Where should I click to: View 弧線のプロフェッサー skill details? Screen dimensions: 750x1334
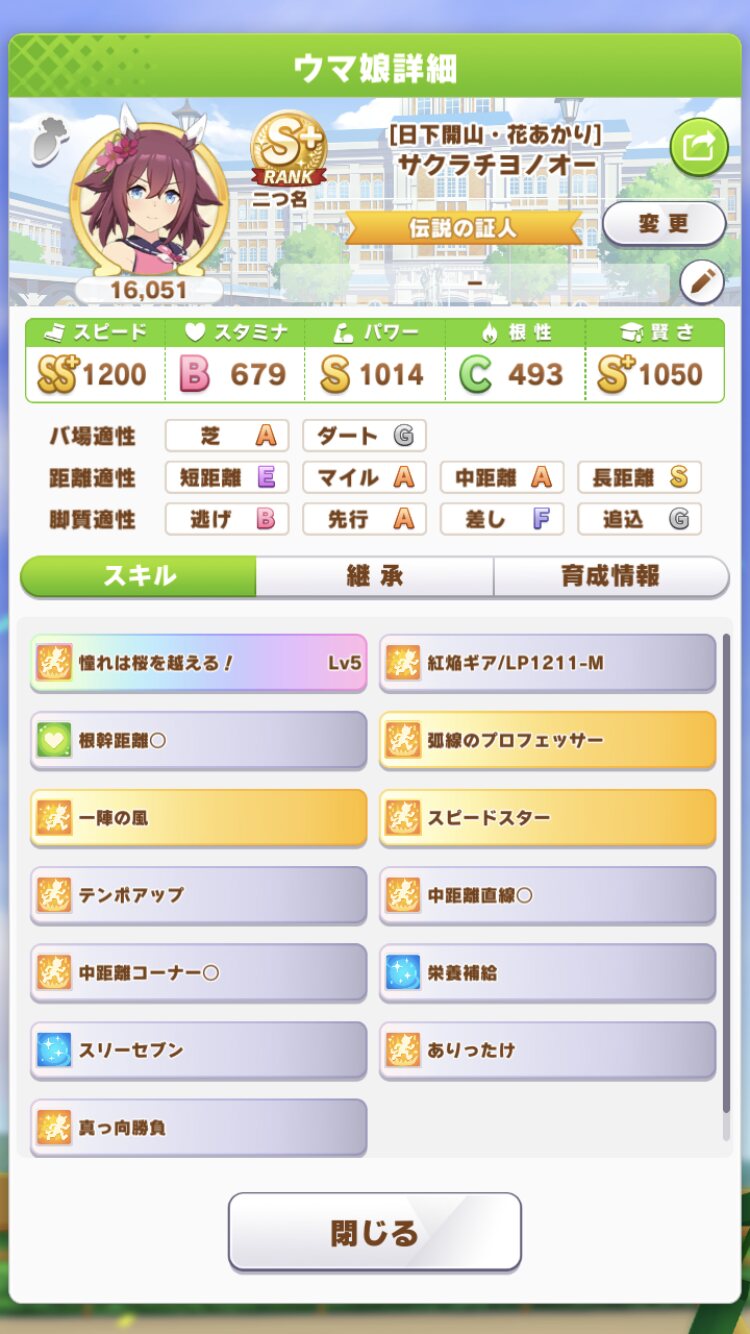(x=548, y=740)
